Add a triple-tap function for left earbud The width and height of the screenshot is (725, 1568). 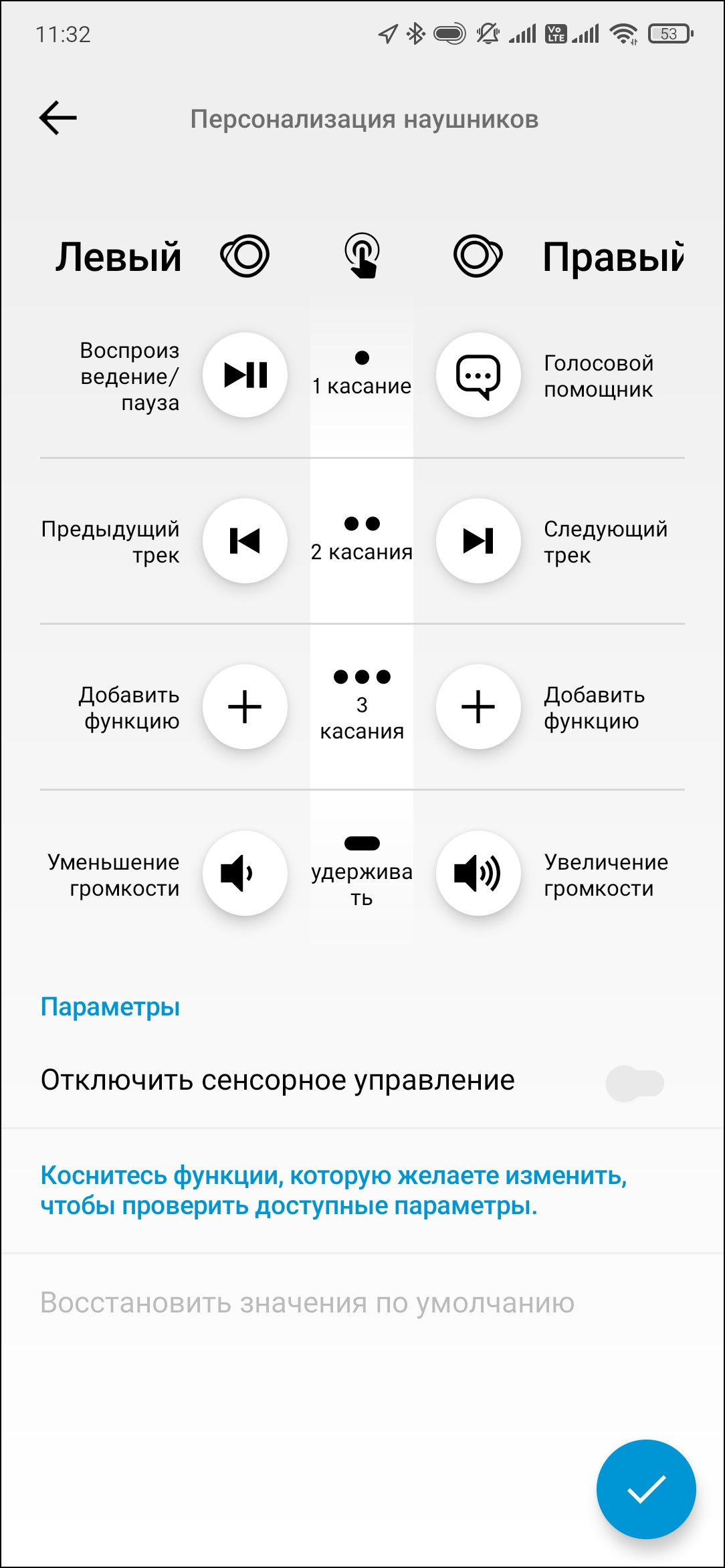pos(245,707)
